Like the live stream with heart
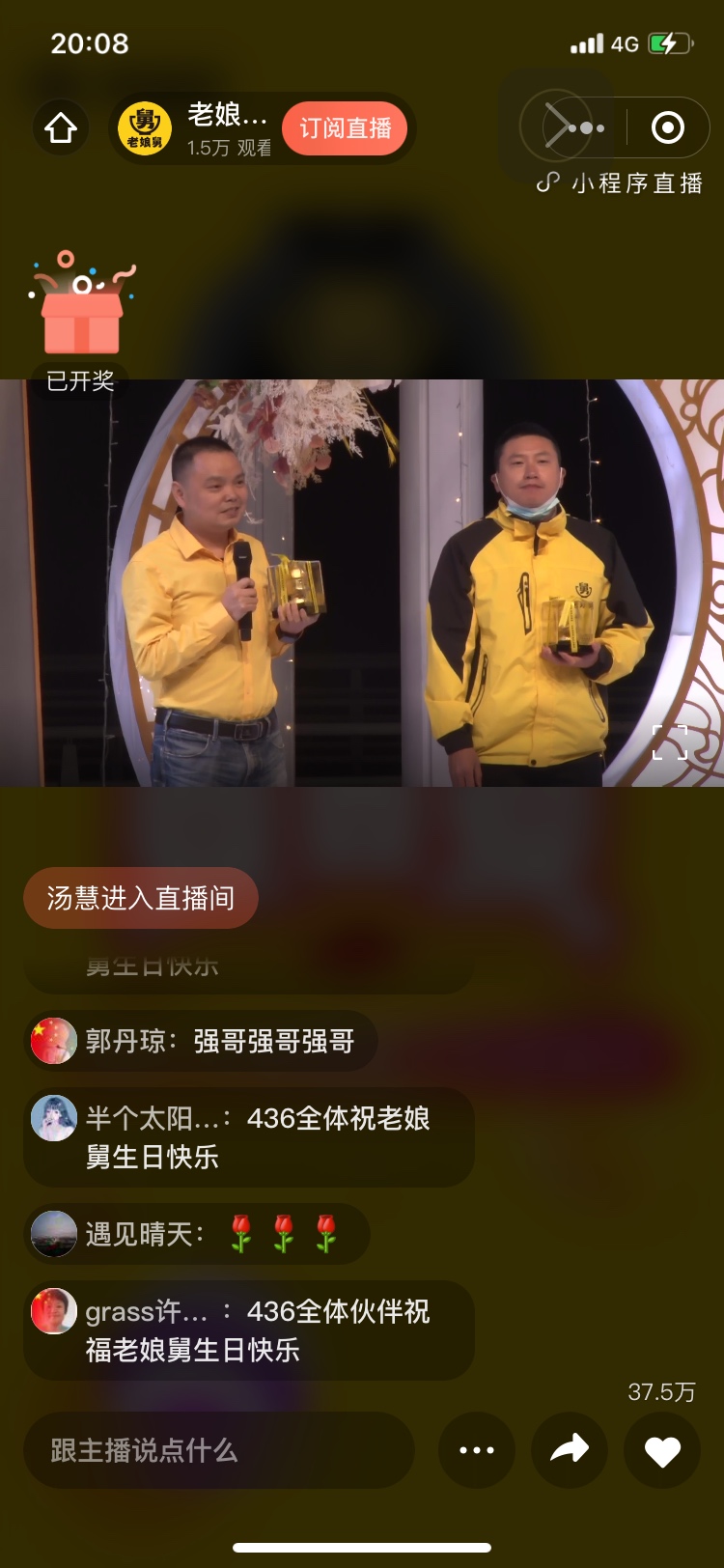This screenshot has width=724, height=1568. 662,1450
